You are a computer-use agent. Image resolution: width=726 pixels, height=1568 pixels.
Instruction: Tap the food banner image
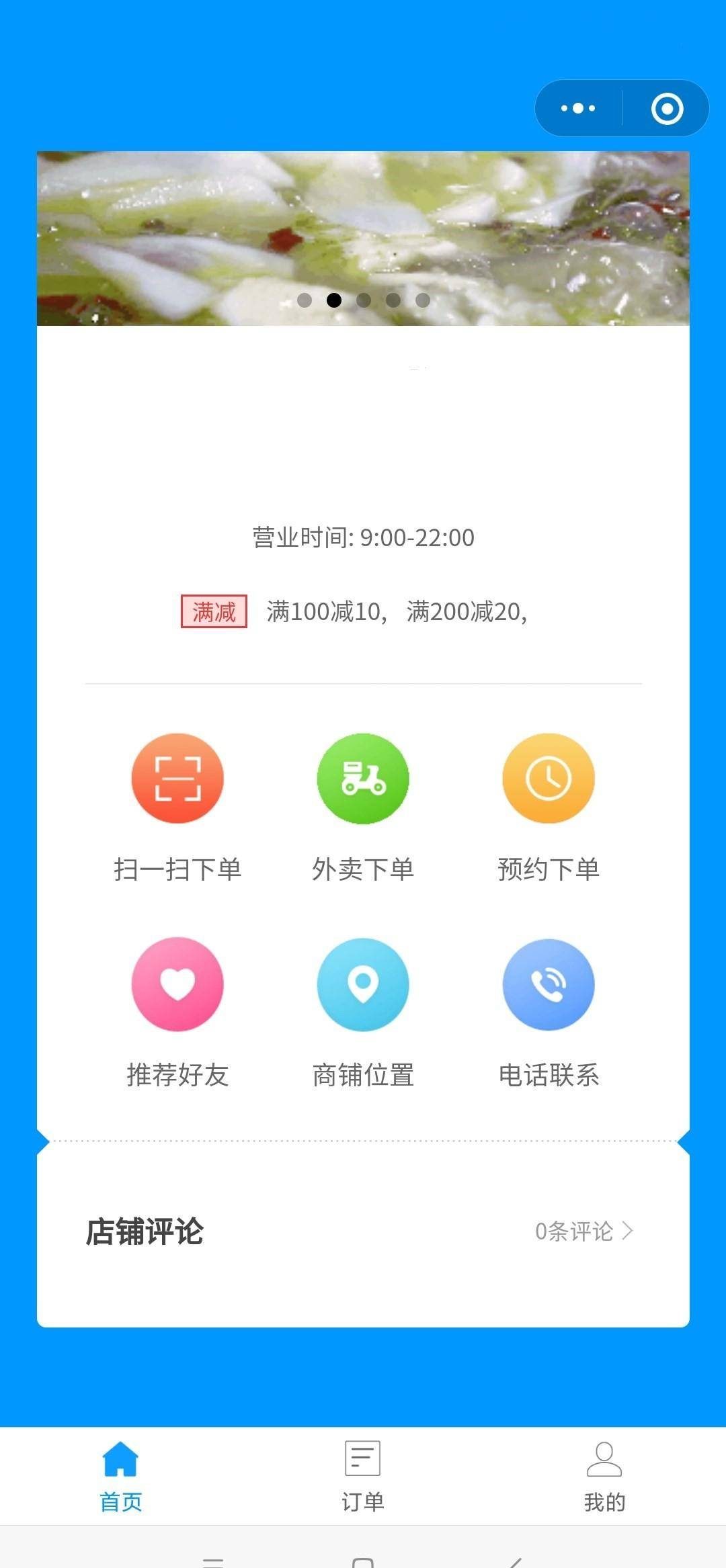[363, 238]
